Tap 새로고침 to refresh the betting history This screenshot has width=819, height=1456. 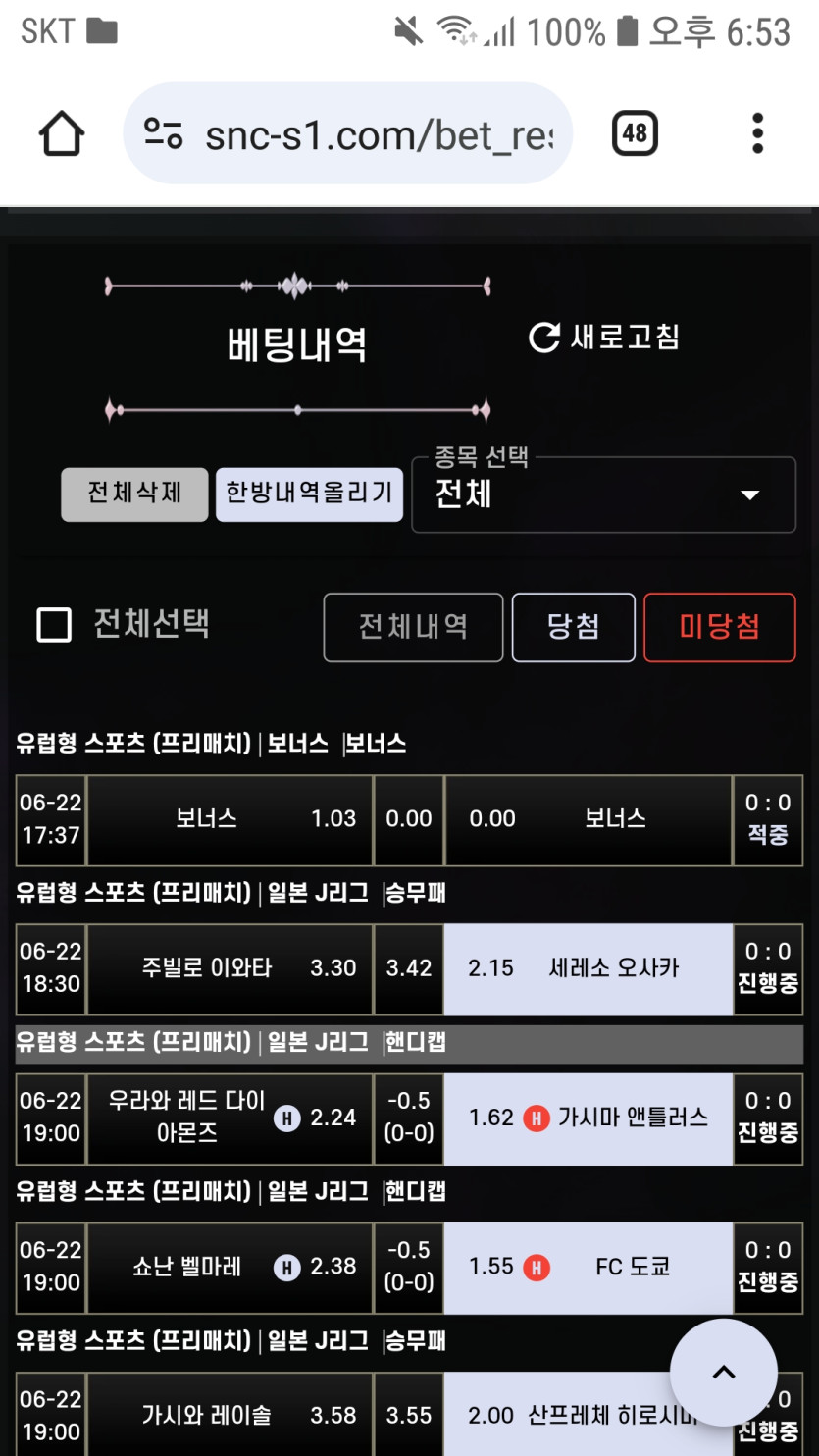coord(604,338)
